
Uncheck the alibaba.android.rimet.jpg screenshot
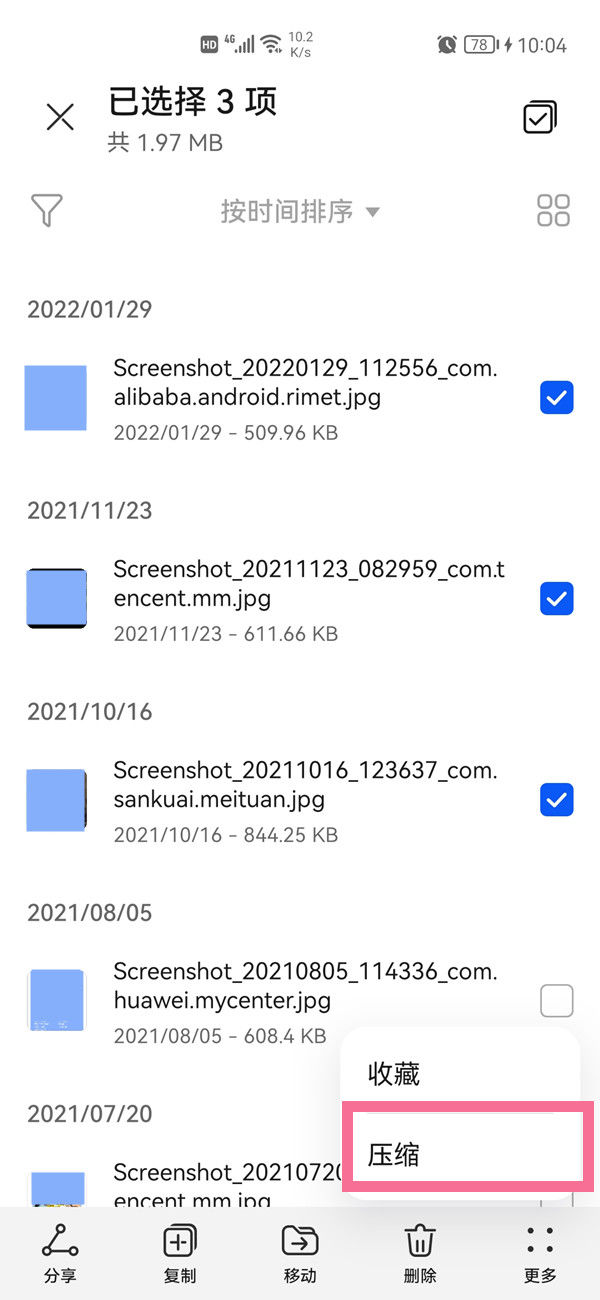pyautogui.click(x=556, y=398)
